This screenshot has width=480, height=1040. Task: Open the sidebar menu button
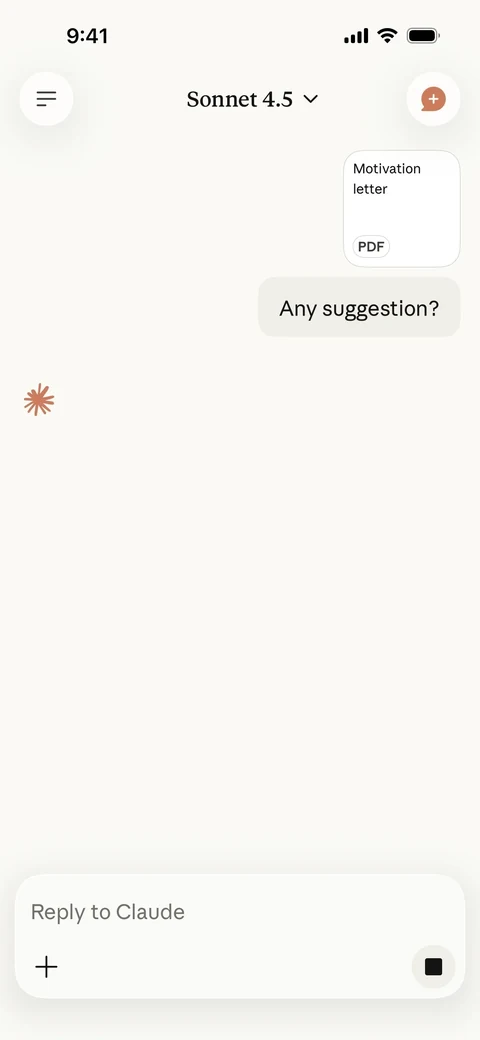click(x=46, y=99)
